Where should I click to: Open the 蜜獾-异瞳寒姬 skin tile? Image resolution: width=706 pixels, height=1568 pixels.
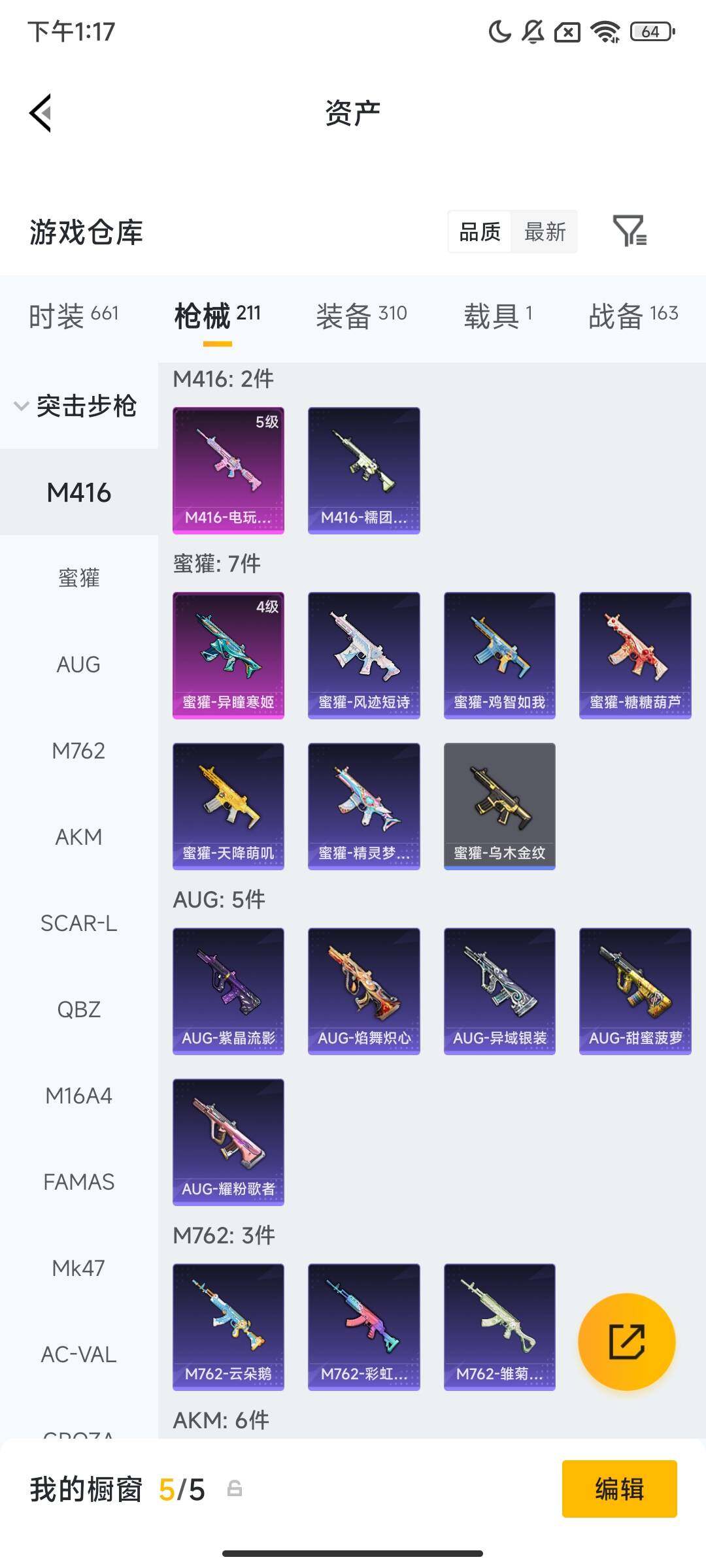228,655
